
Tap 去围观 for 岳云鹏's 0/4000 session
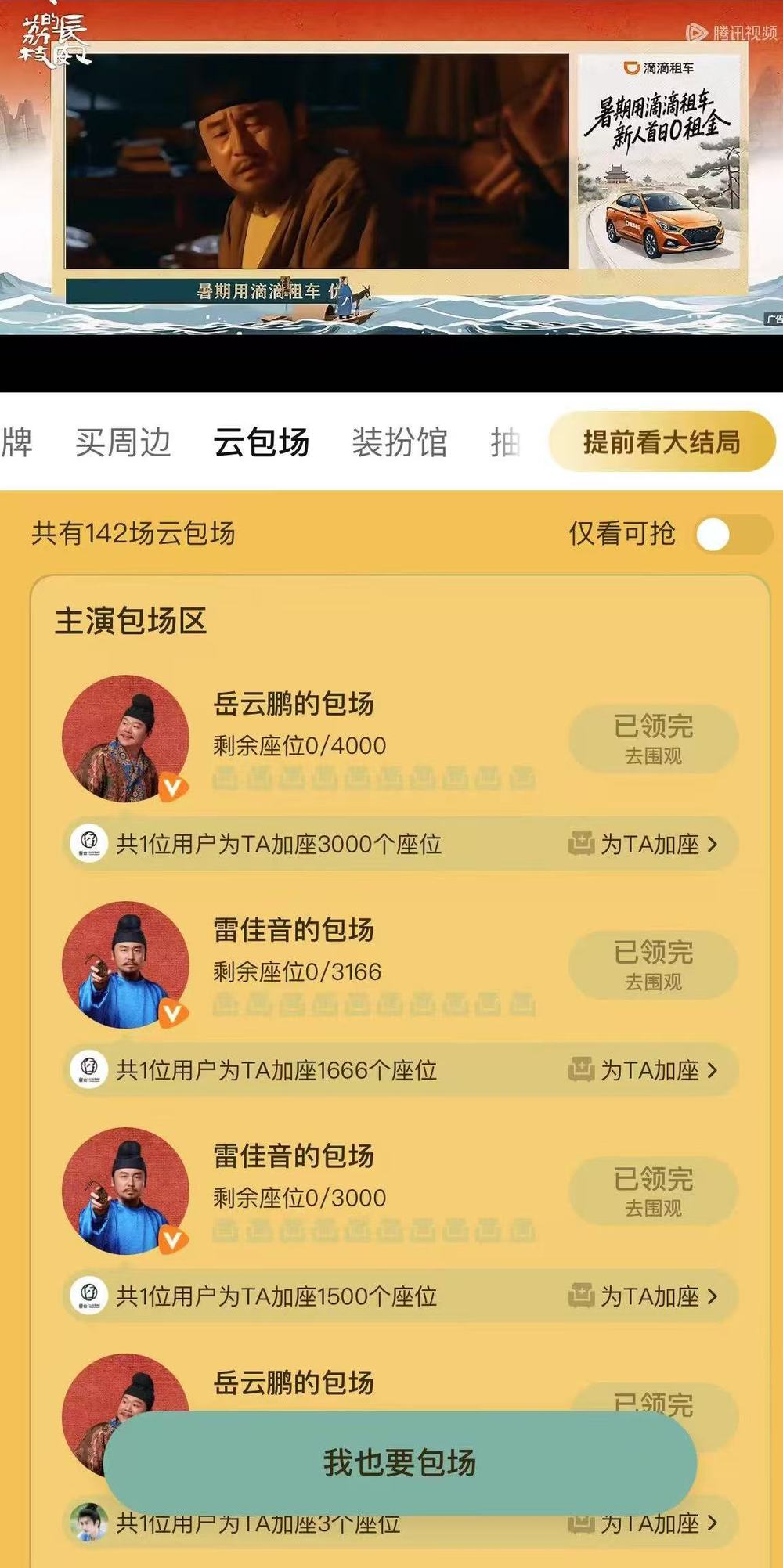(653, 738)
